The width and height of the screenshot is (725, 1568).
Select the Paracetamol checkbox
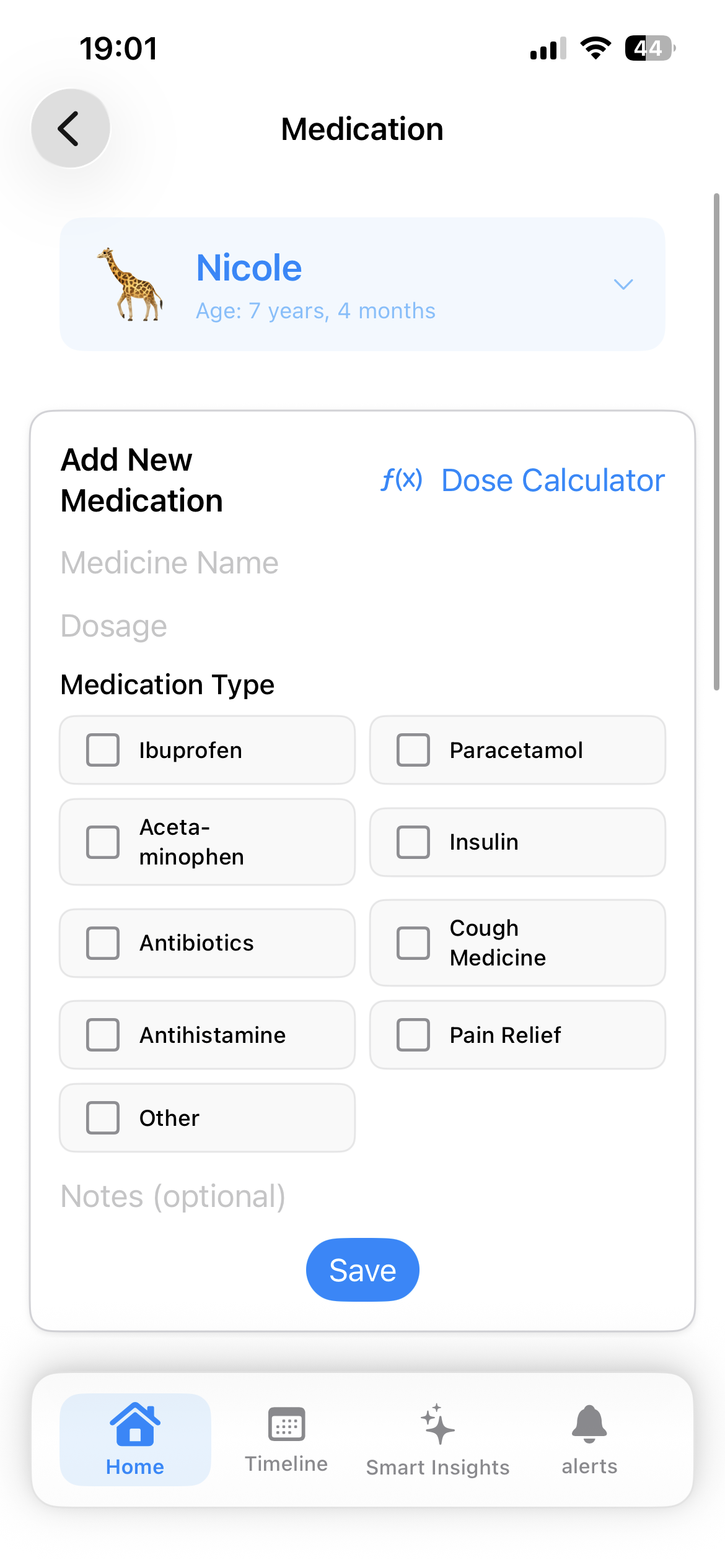pyautogui.click(x=413, y=750)
